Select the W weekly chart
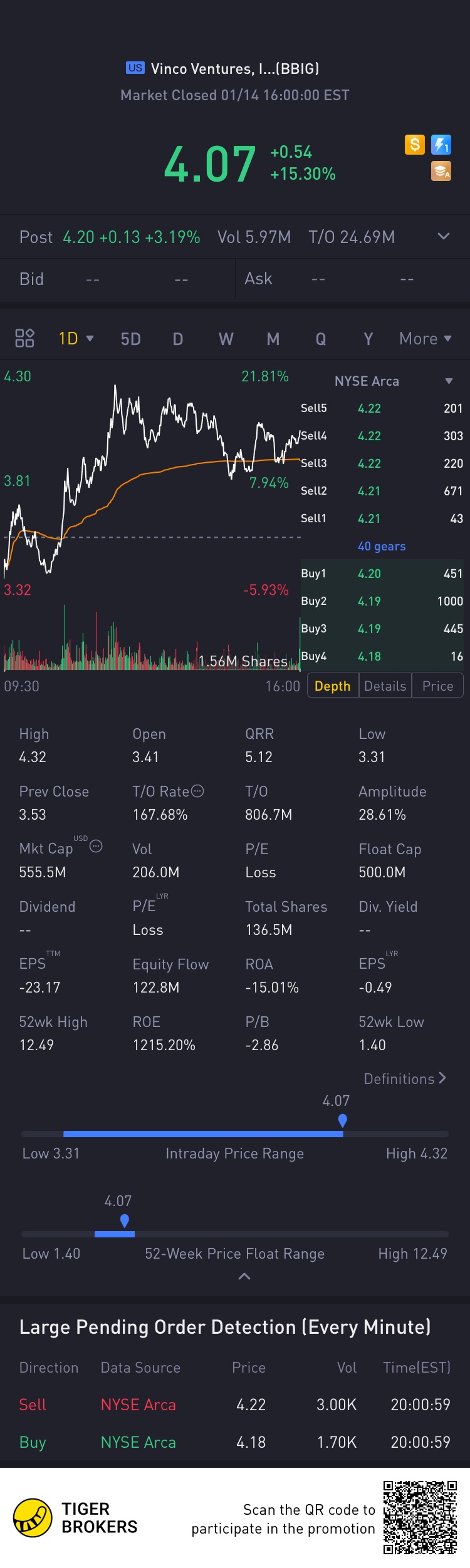This screenshot has width=470, height=1568. tap(226, 339)
